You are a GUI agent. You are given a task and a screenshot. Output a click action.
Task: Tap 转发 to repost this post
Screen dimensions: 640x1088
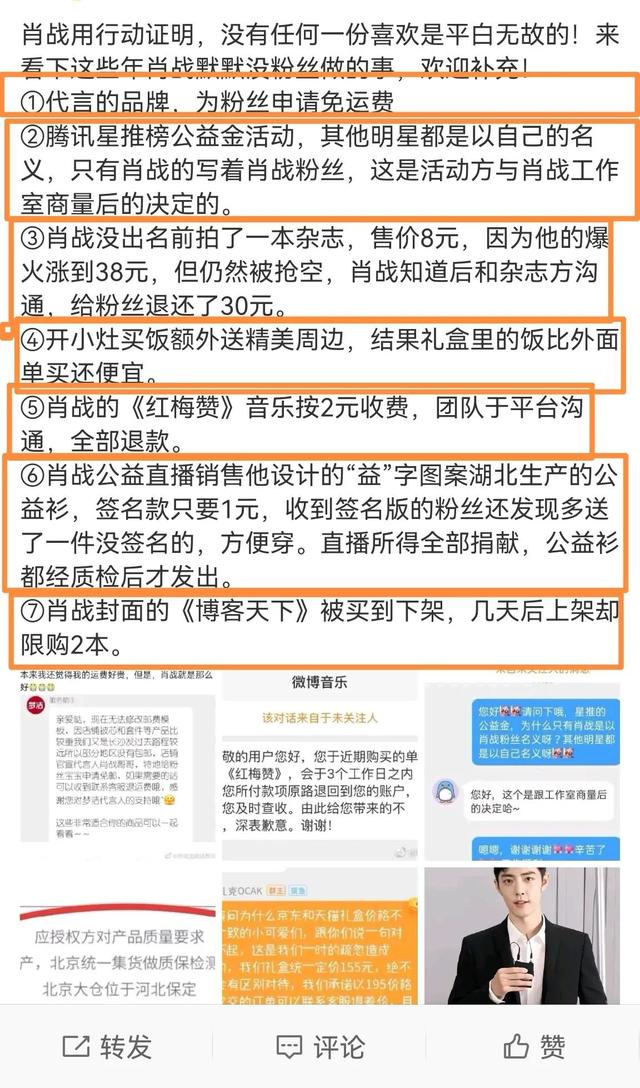pos(107,1047)
